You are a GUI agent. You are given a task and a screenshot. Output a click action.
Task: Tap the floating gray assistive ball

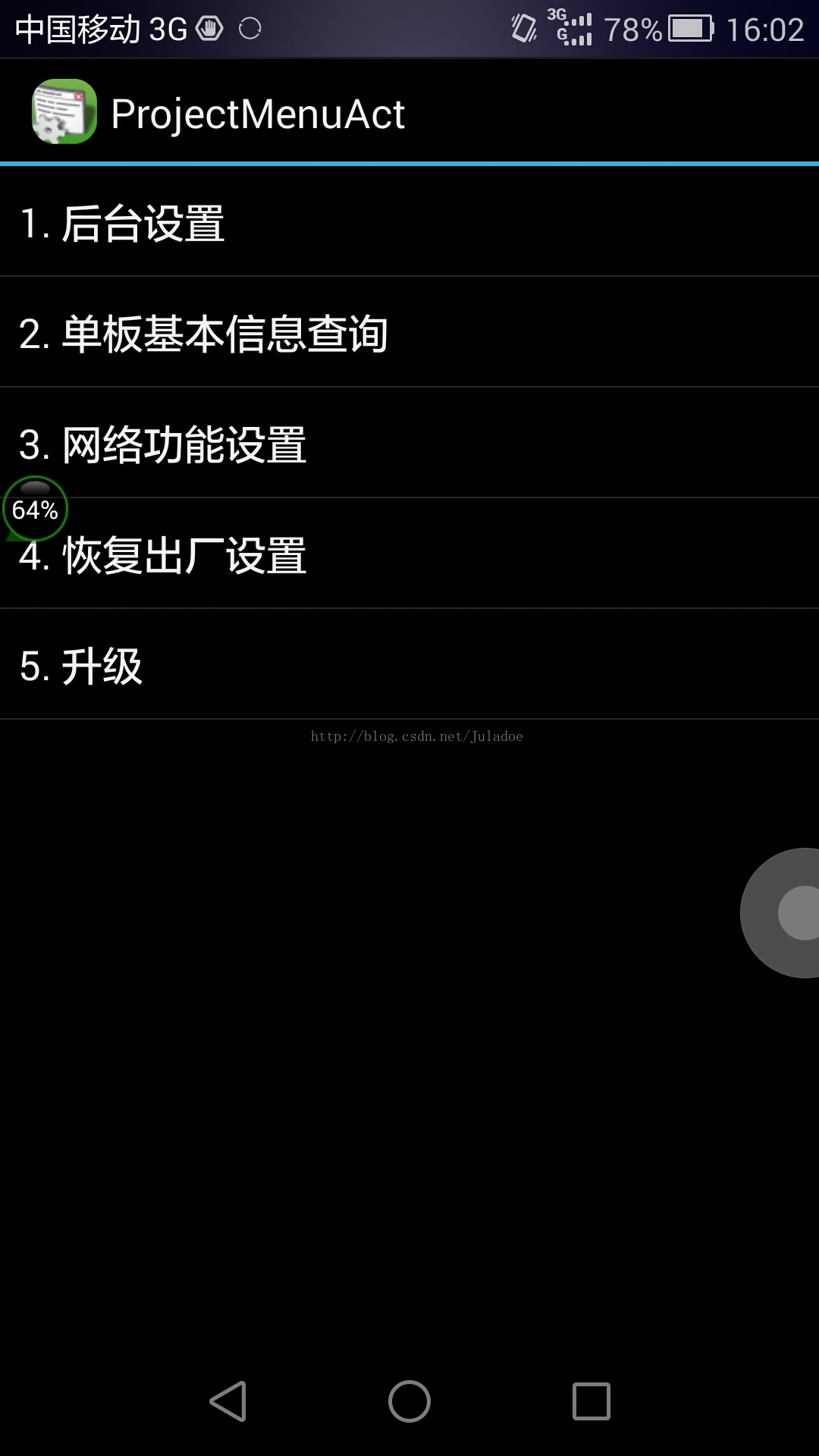coord(789,913)
